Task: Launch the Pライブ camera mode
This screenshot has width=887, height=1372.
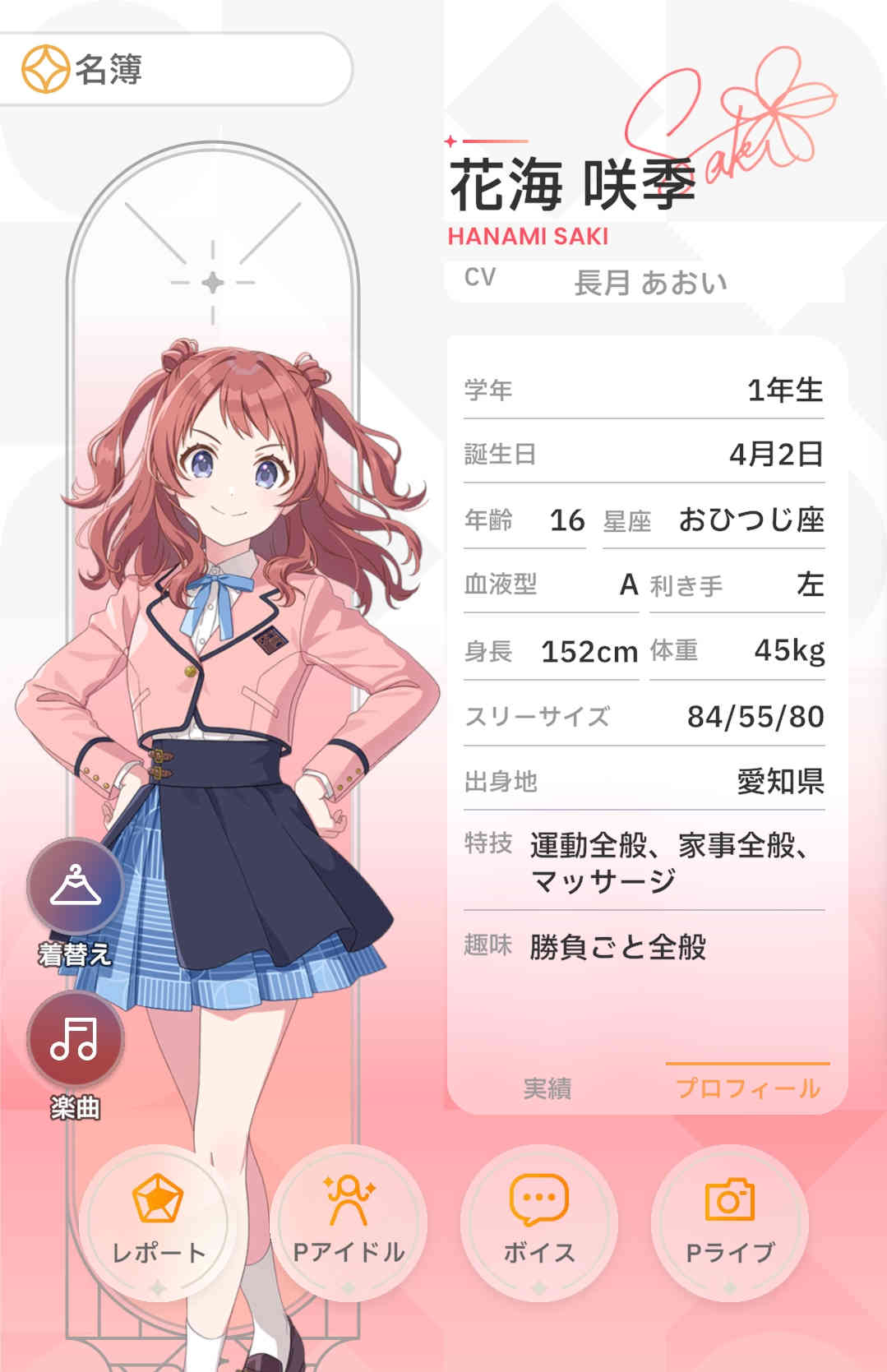Action: click(730, 1222)
